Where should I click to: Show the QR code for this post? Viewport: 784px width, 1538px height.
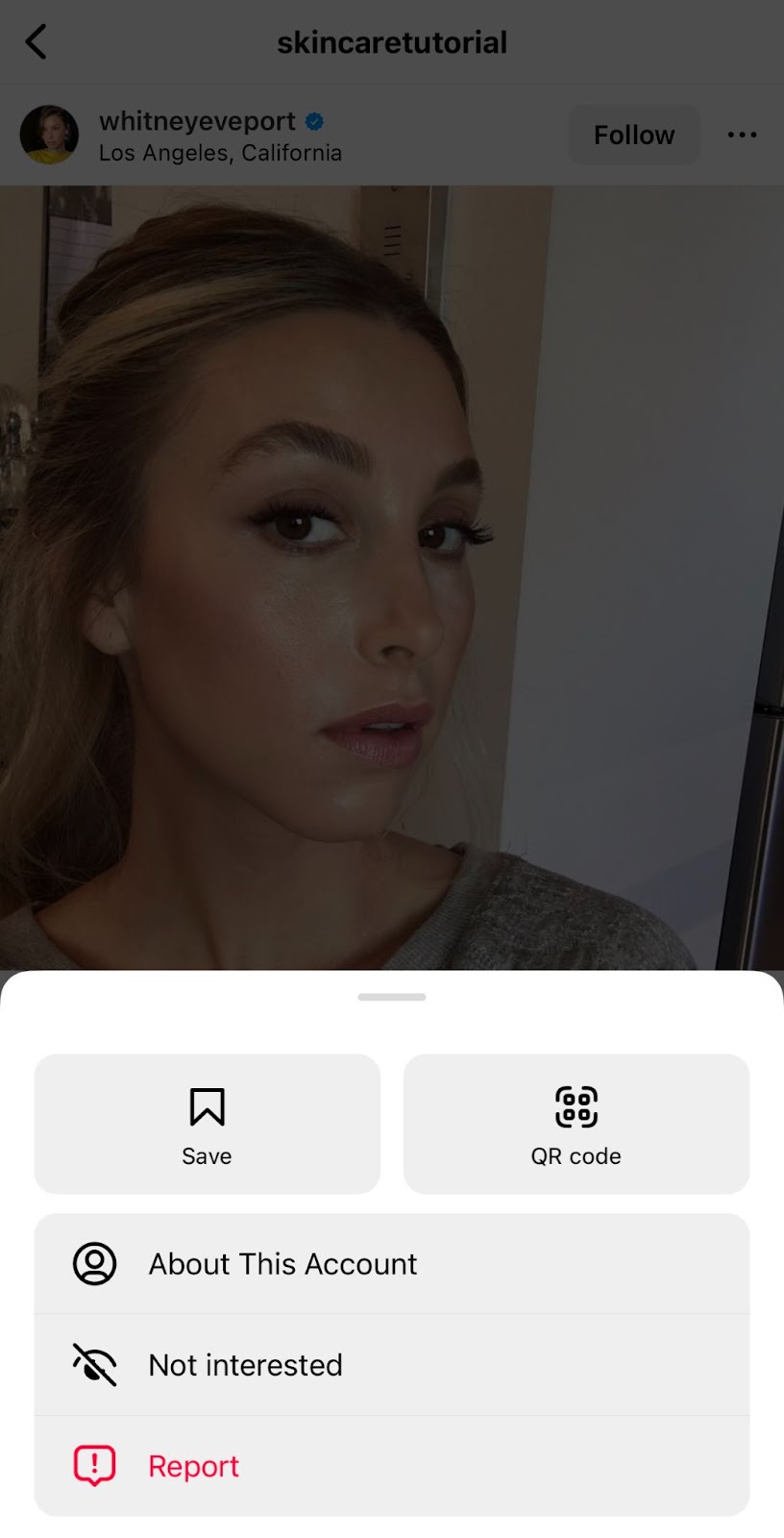tap(576, 1124)
